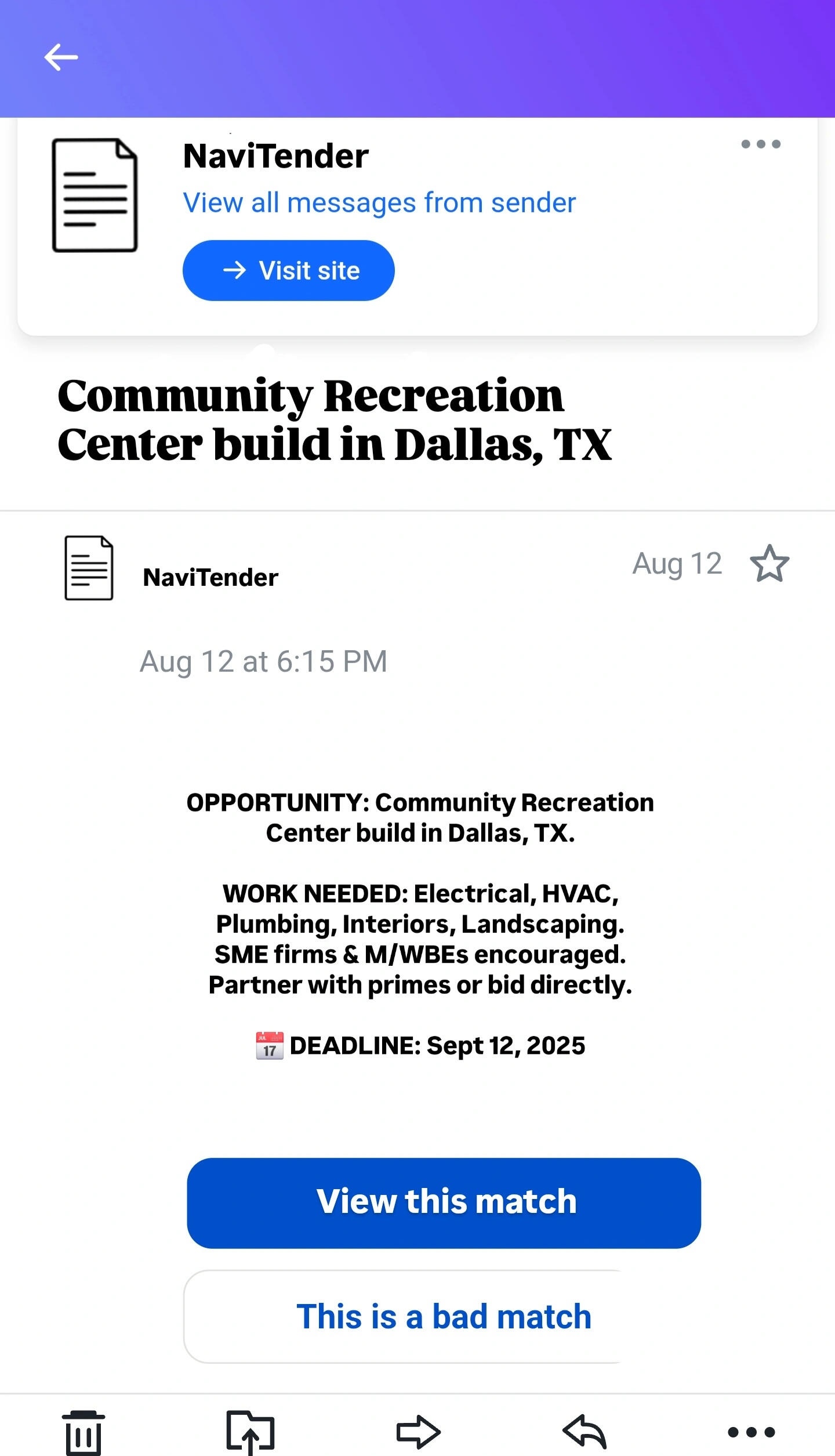The width and height of the screenshot is (835, 1456).
Task: Go back using the top-left arrow
Action: pos(61,57)
